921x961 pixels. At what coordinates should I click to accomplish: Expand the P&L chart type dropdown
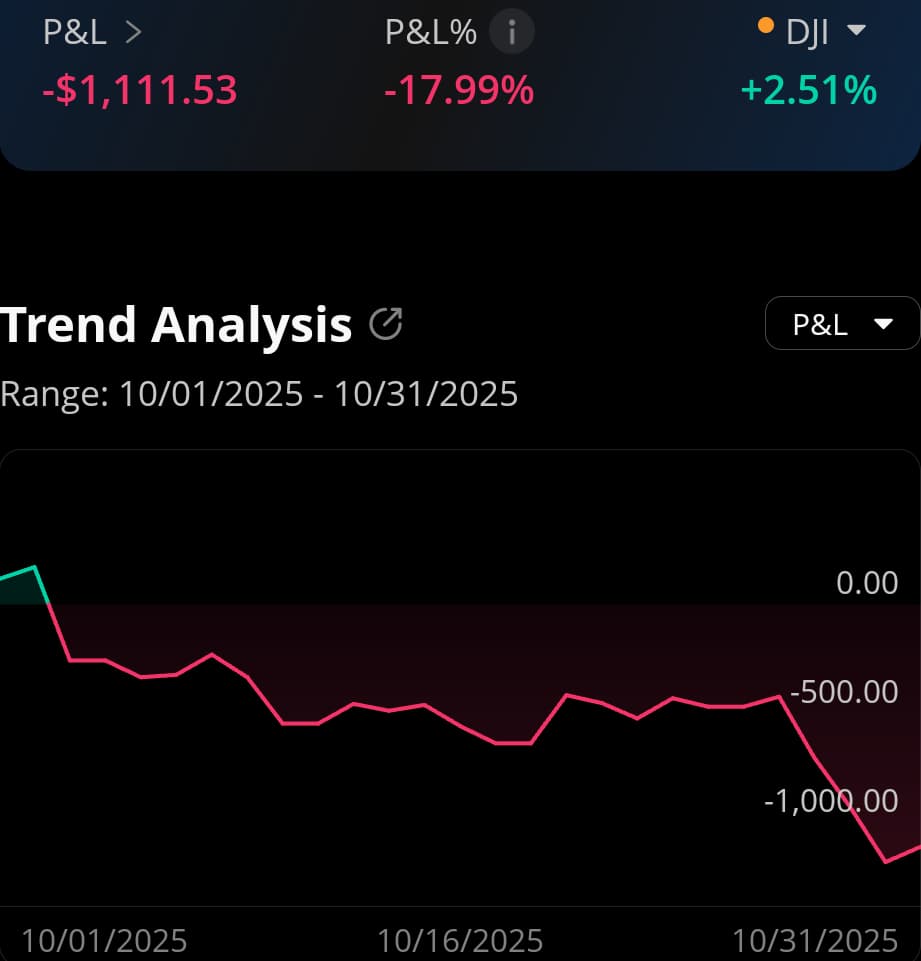842,324
